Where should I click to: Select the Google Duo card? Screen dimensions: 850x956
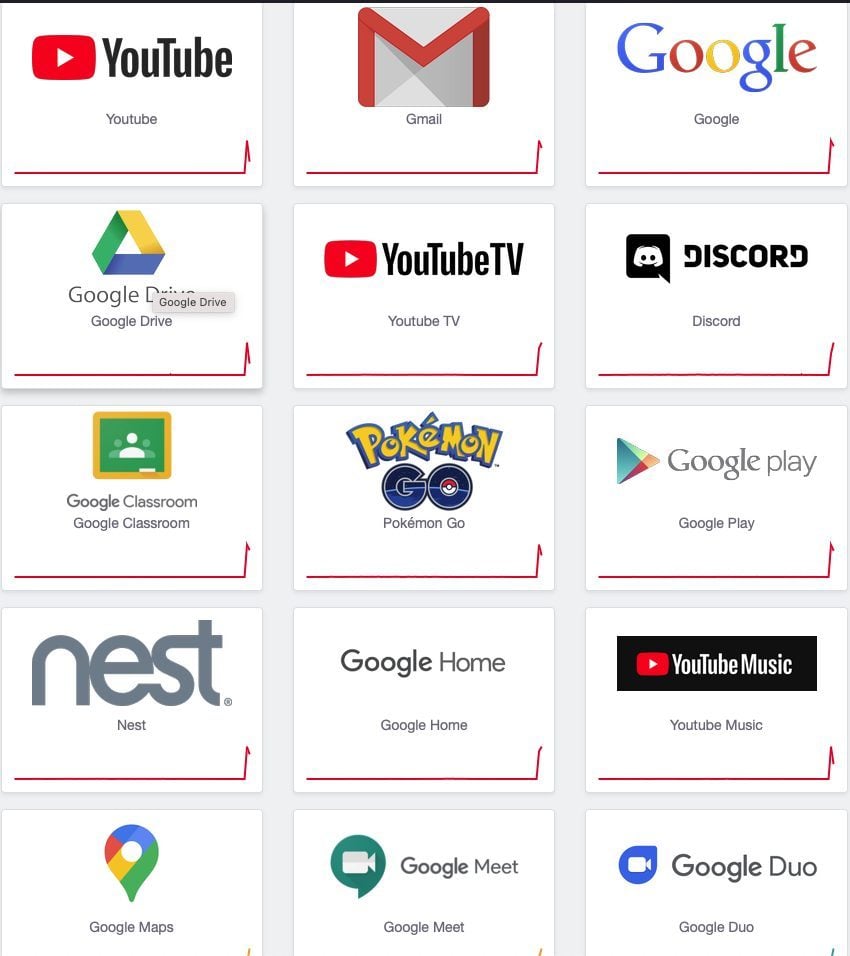click(716, 880)
